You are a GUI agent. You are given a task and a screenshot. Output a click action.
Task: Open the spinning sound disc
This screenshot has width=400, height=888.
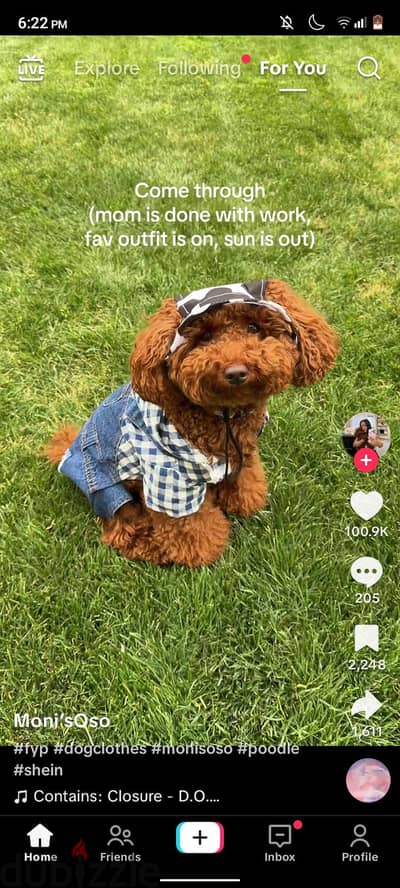click(x=368, y=780)
